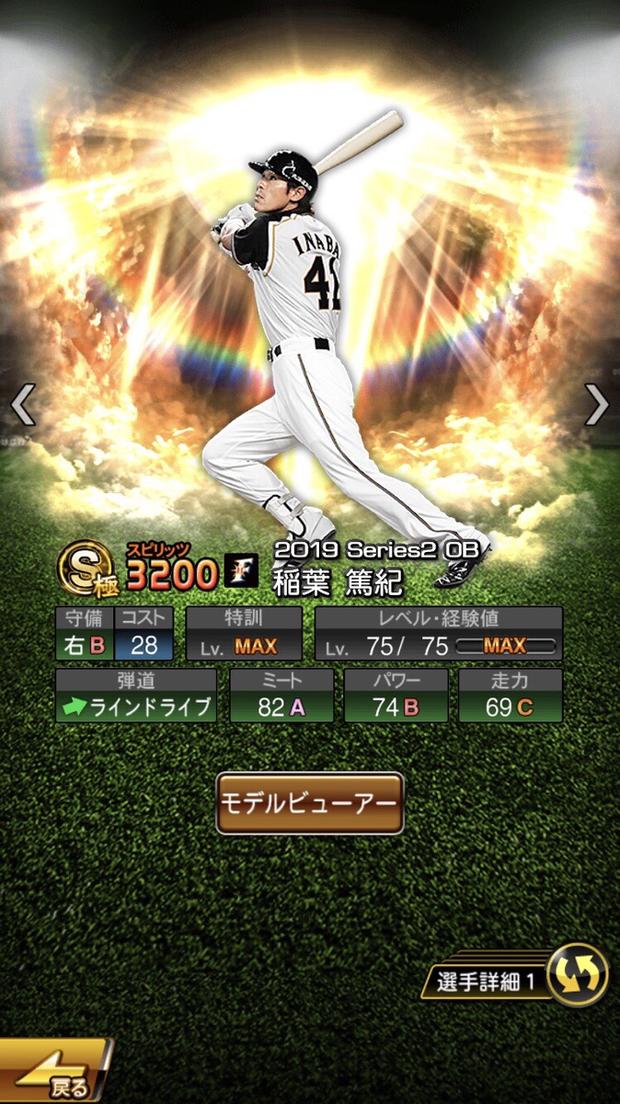Switch the 選手詳細 1 detail page

pyautogui.click(x=578, y=974)
